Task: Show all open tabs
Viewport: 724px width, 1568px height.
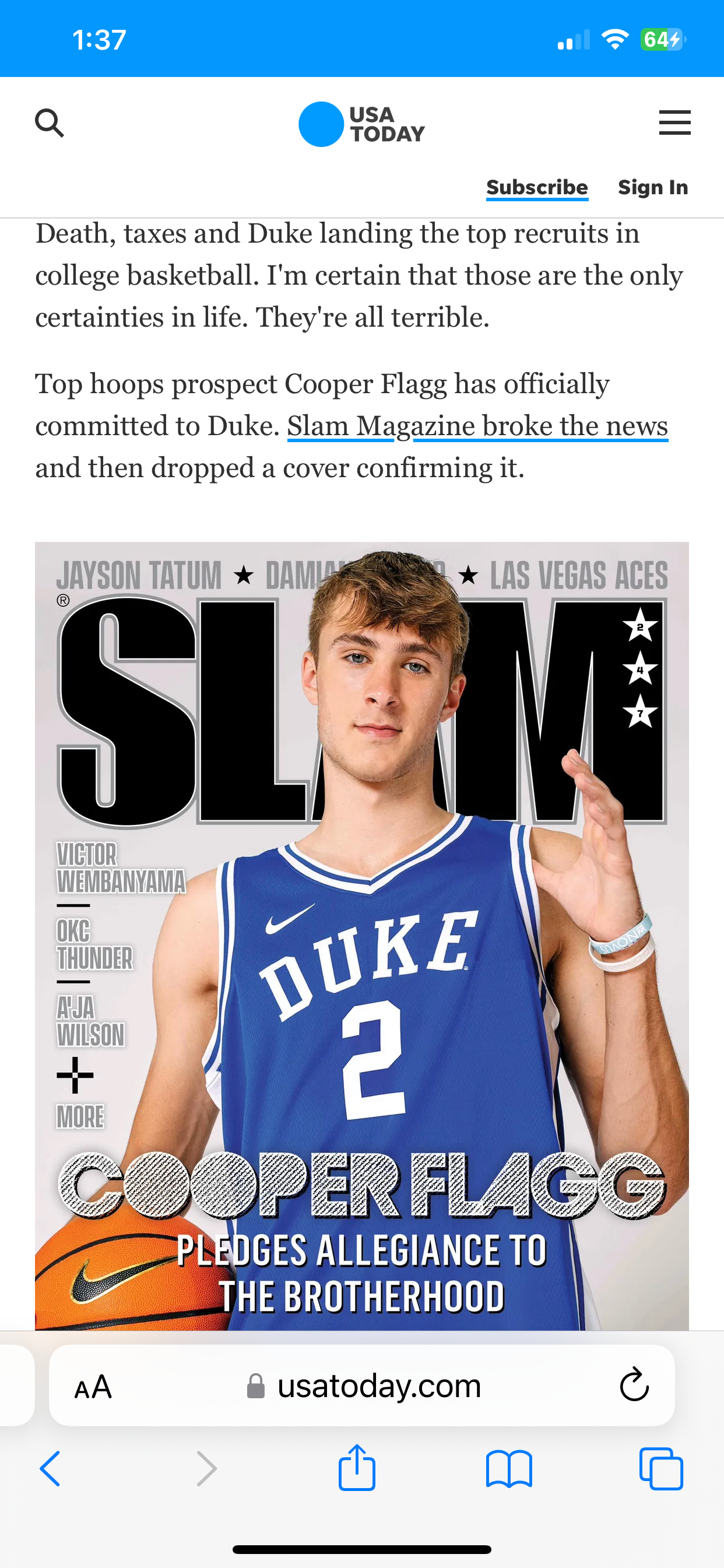Action: (x=661, y=1469)
